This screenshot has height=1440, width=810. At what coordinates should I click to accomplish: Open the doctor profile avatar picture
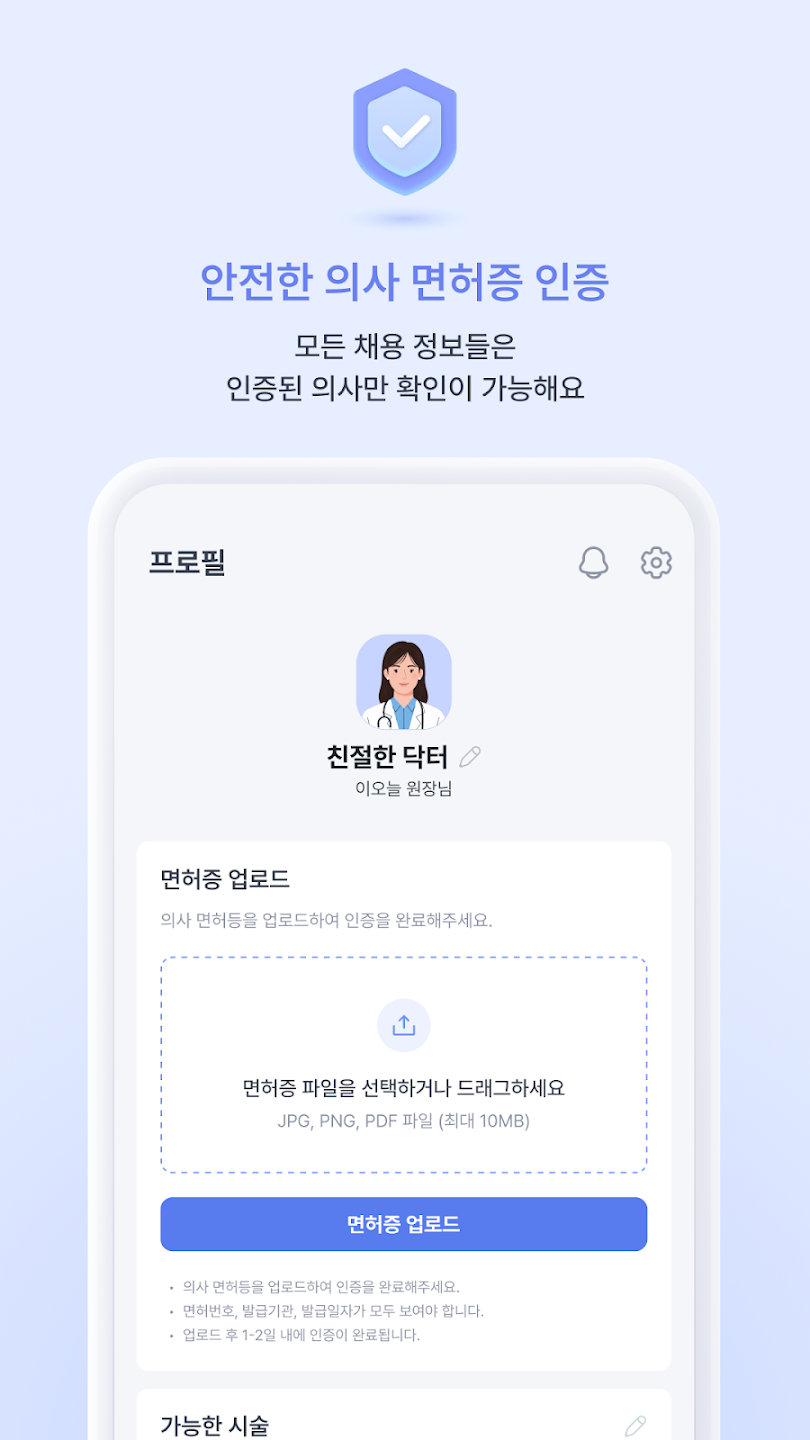coord(404,682)
